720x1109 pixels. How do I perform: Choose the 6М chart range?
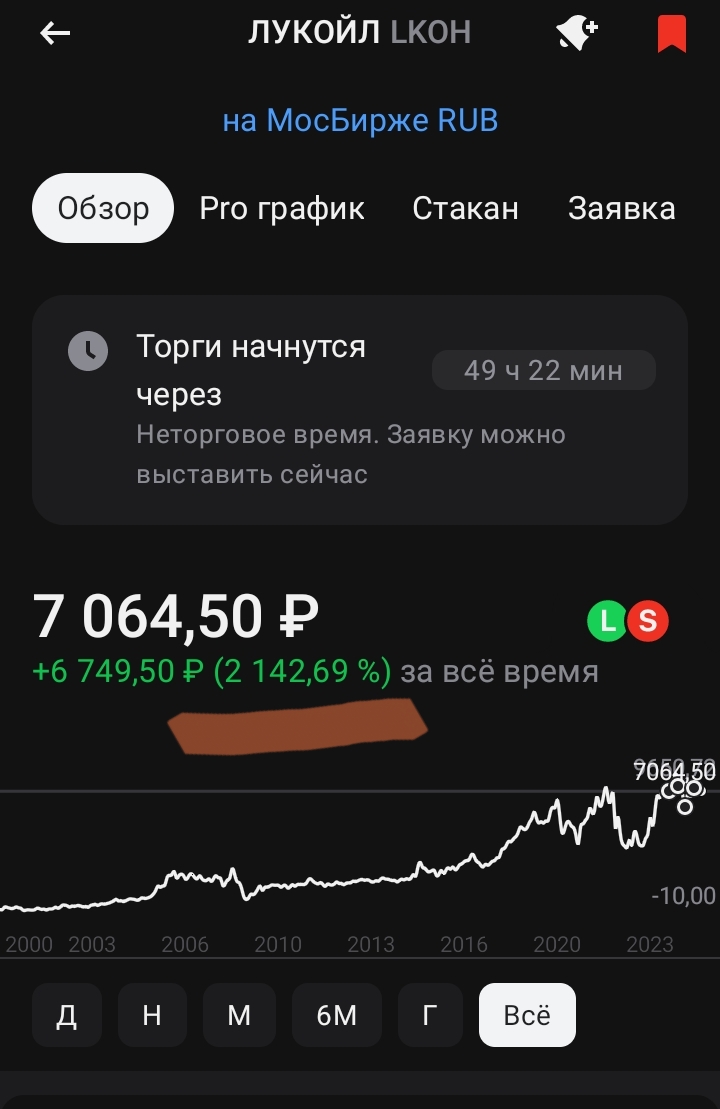click(336, 1015)
